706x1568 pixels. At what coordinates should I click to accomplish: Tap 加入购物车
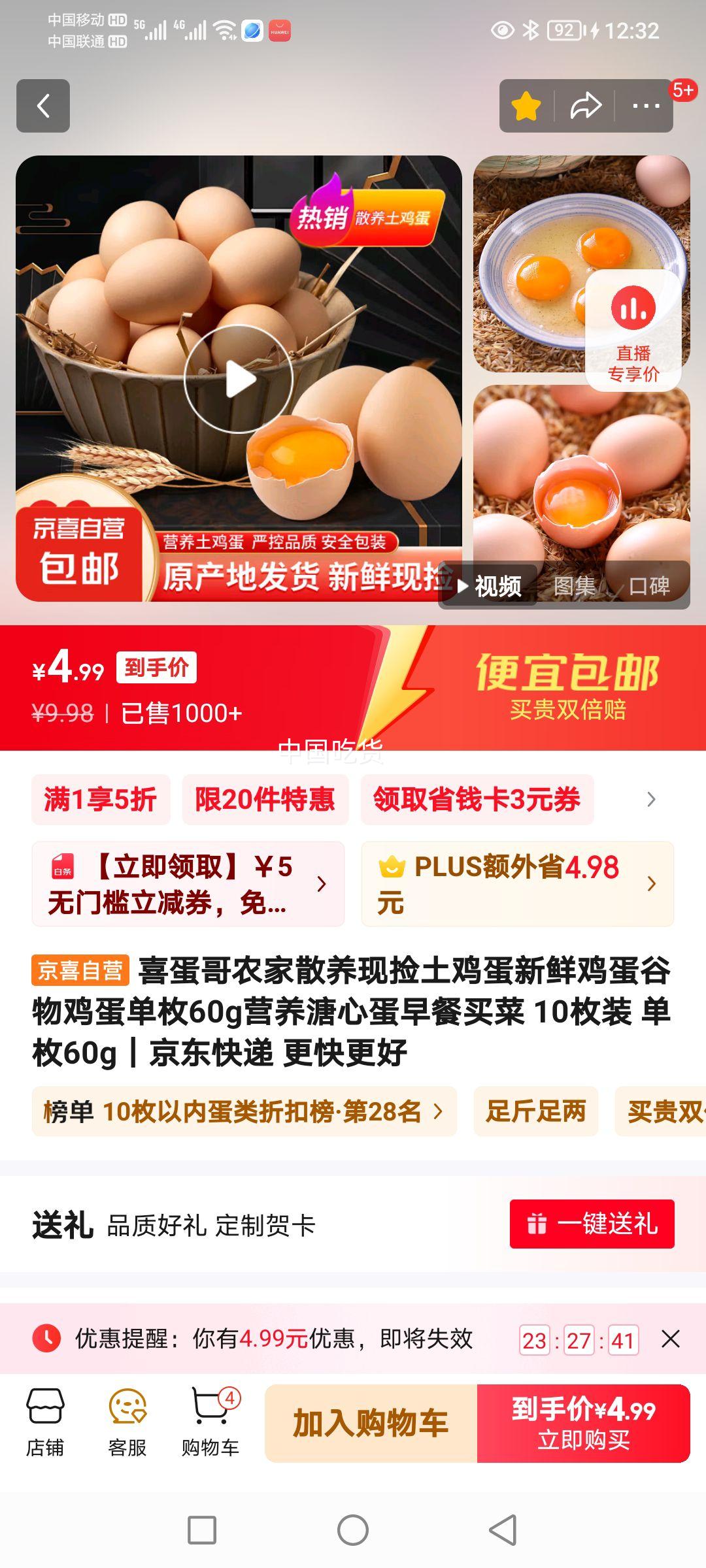pos(371,1424)
